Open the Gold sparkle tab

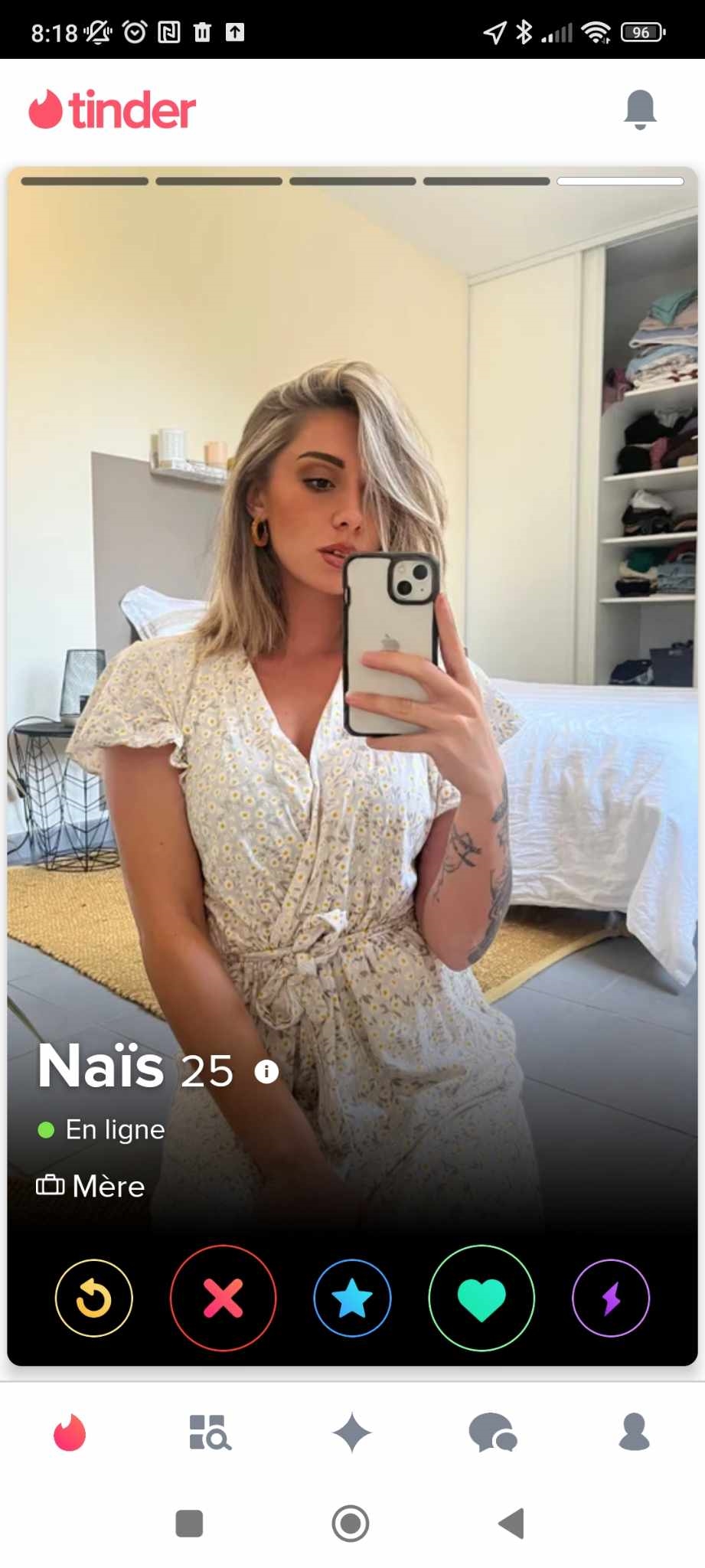352,1432
